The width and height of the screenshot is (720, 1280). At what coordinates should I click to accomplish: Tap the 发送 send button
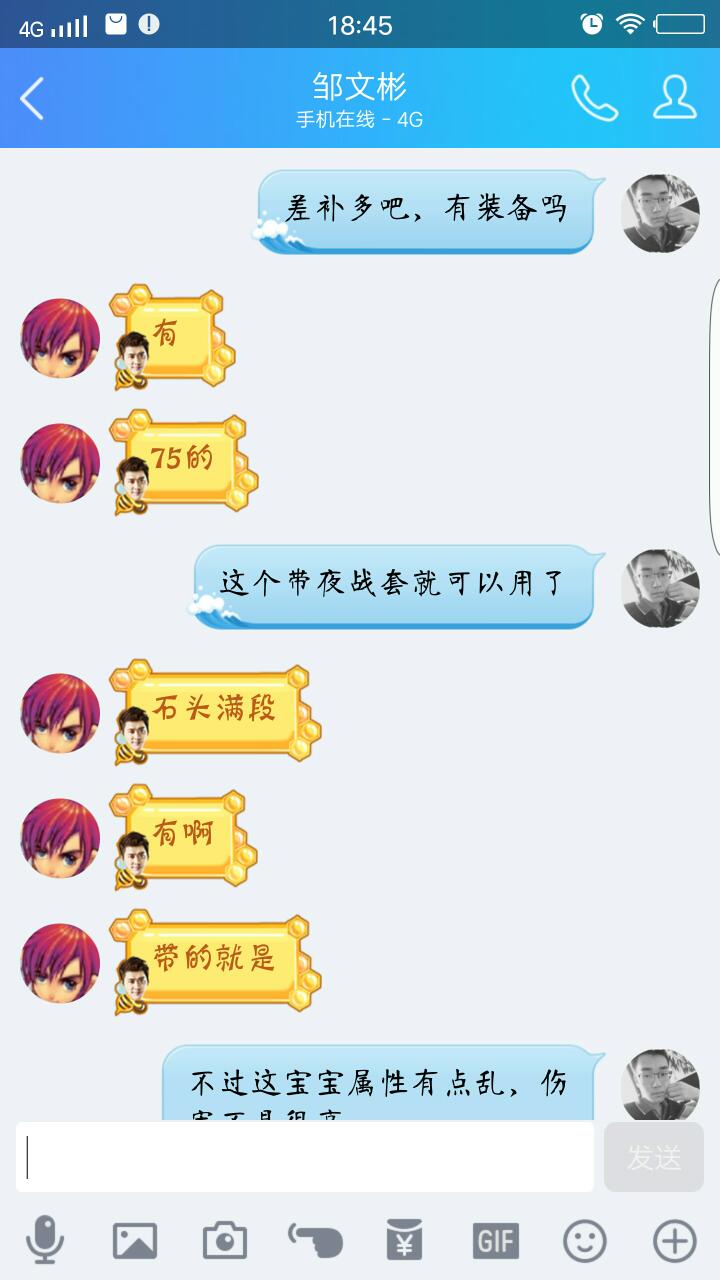pyautogui.click(x=654, y=1157)
